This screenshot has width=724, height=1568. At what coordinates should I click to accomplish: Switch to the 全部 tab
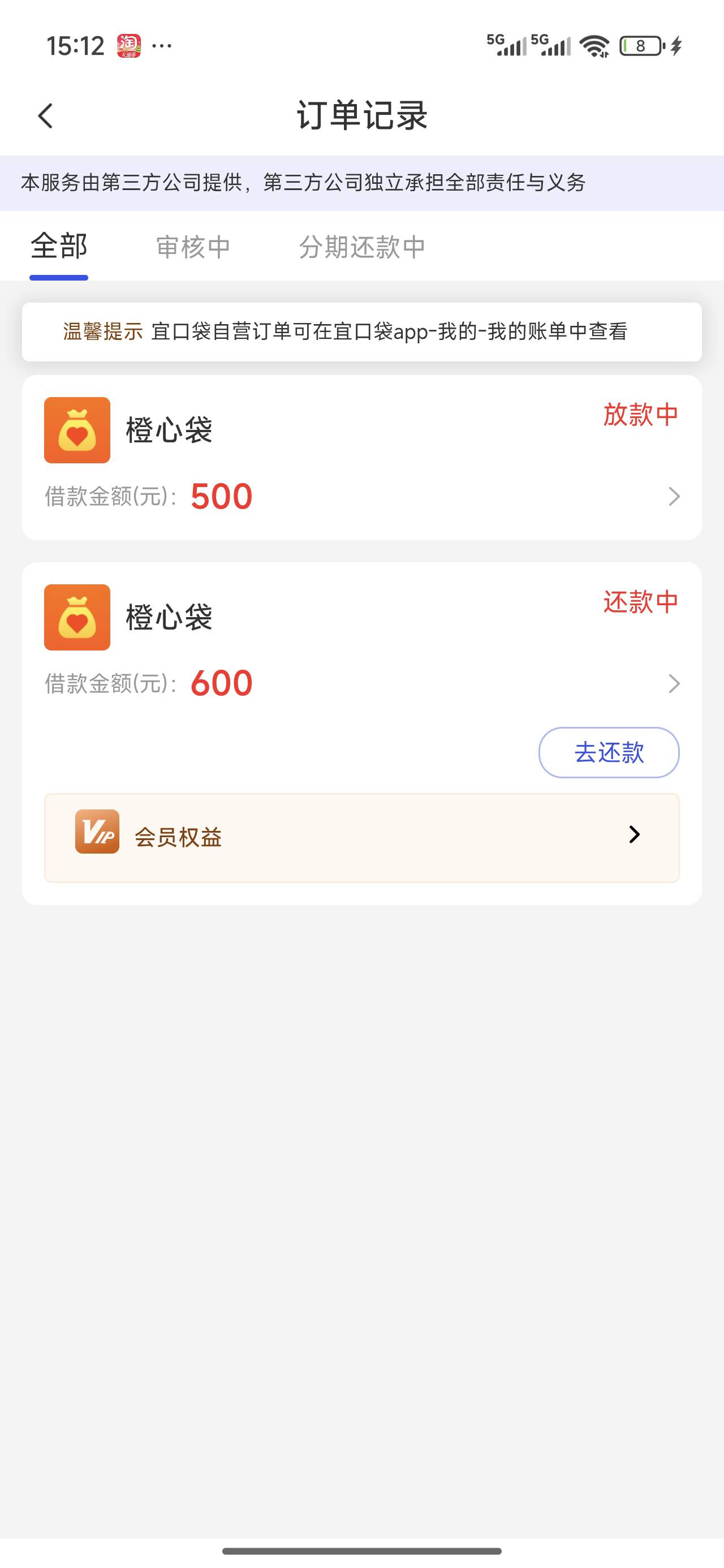[59, 247]
